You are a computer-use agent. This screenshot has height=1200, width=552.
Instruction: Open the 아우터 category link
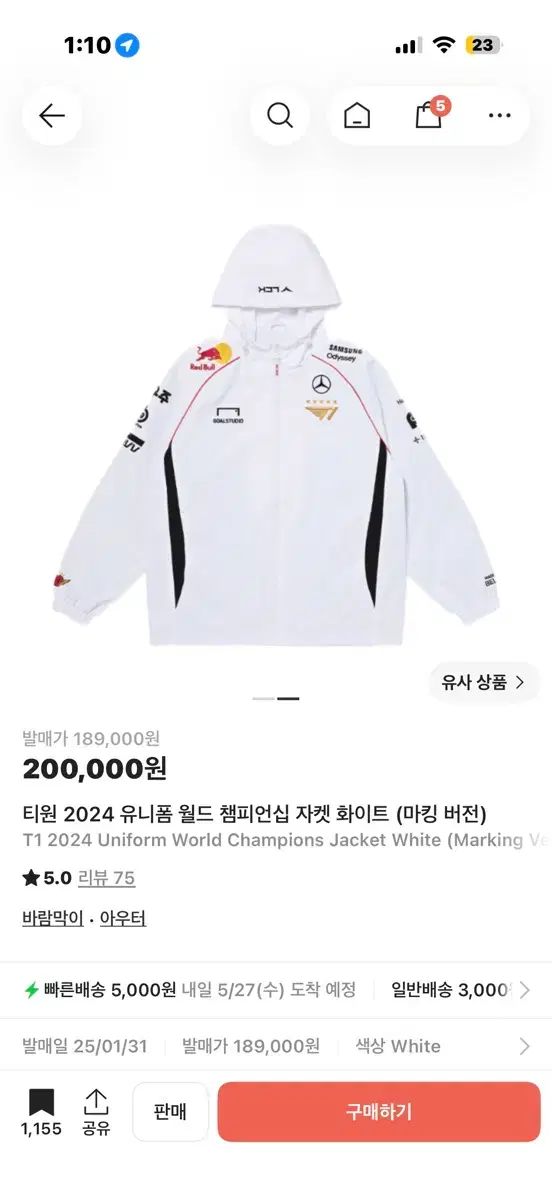coord(122,918)
